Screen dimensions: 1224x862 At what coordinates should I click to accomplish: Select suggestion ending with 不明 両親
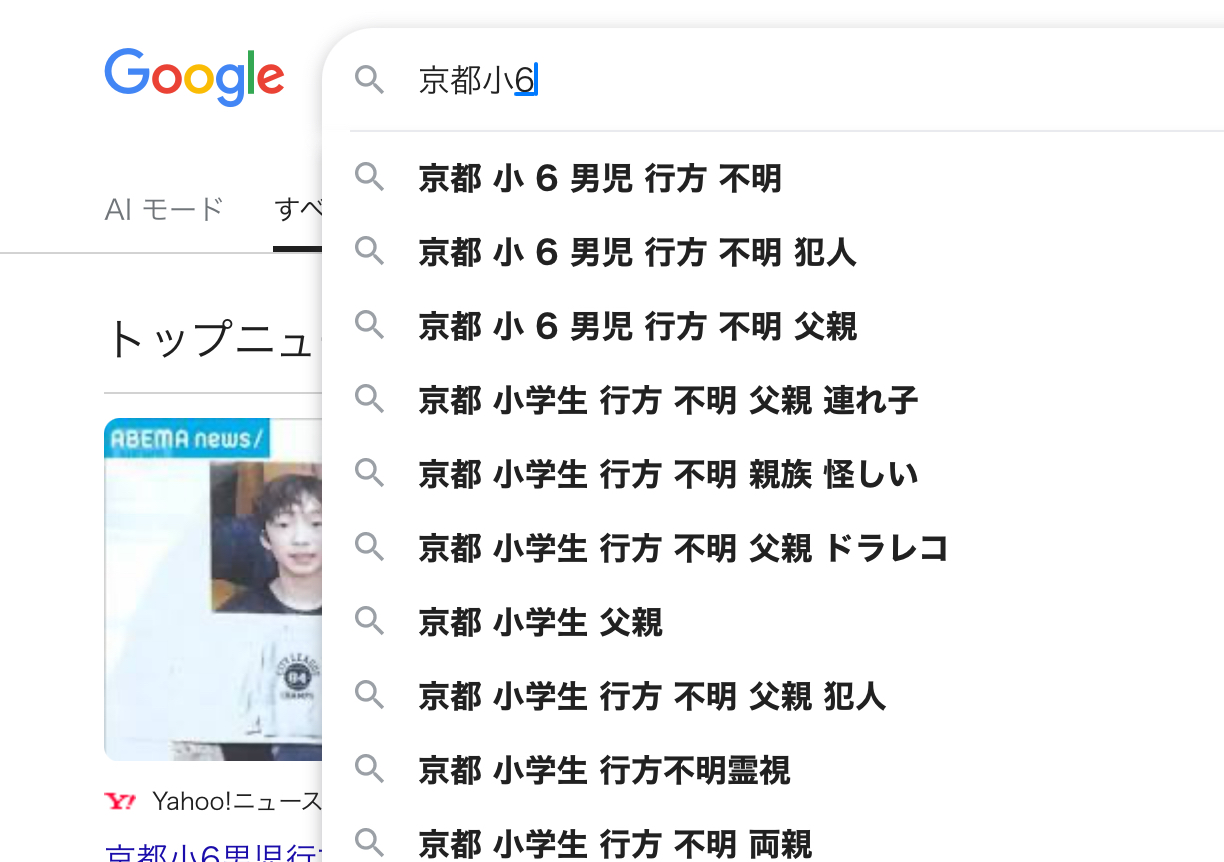click(x=615, y=844)
